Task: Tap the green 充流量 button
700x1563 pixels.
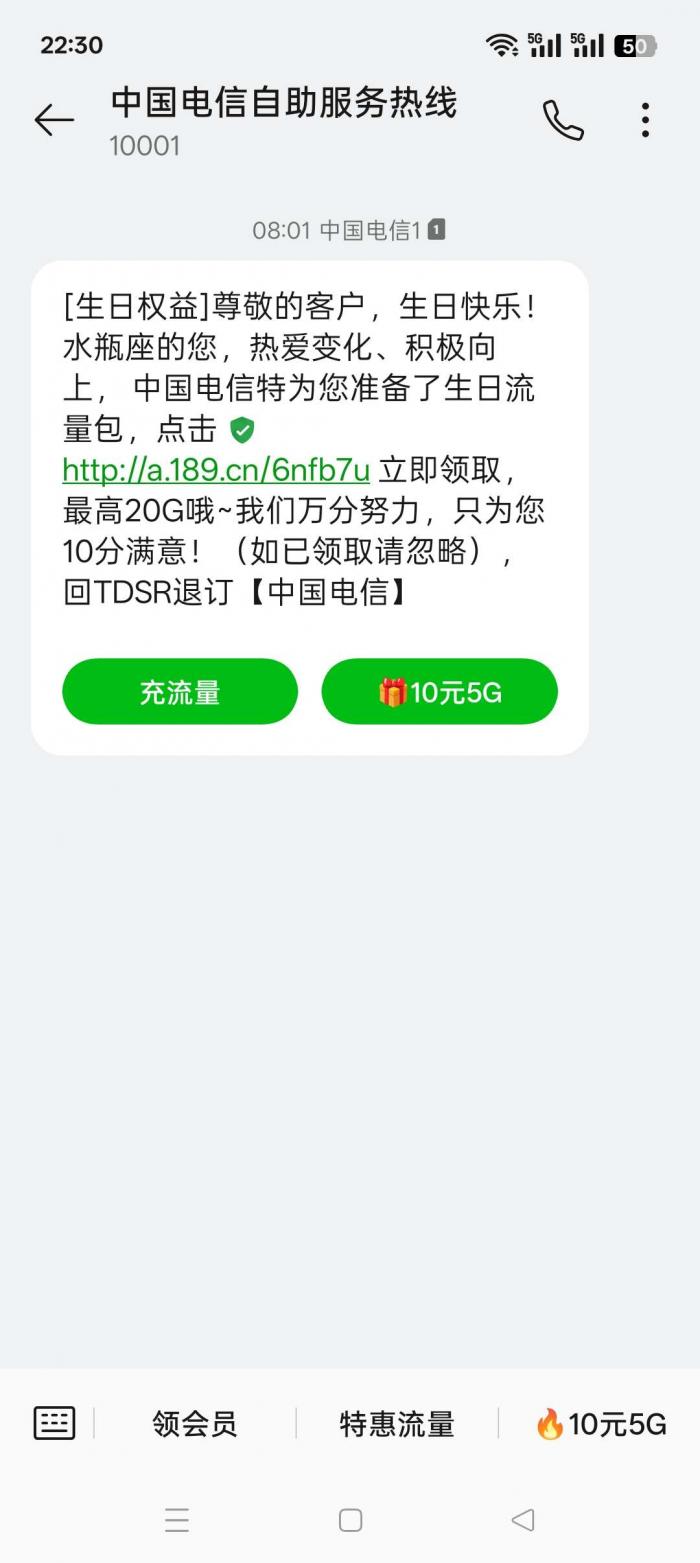Action: 180,691
